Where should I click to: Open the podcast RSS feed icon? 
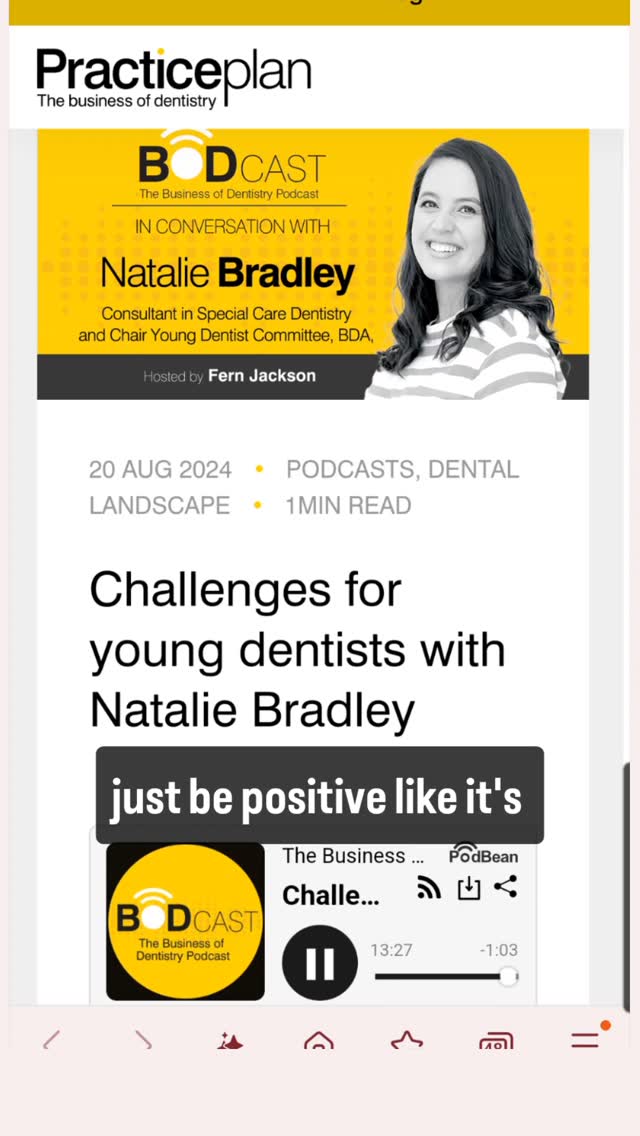[429, 888]
